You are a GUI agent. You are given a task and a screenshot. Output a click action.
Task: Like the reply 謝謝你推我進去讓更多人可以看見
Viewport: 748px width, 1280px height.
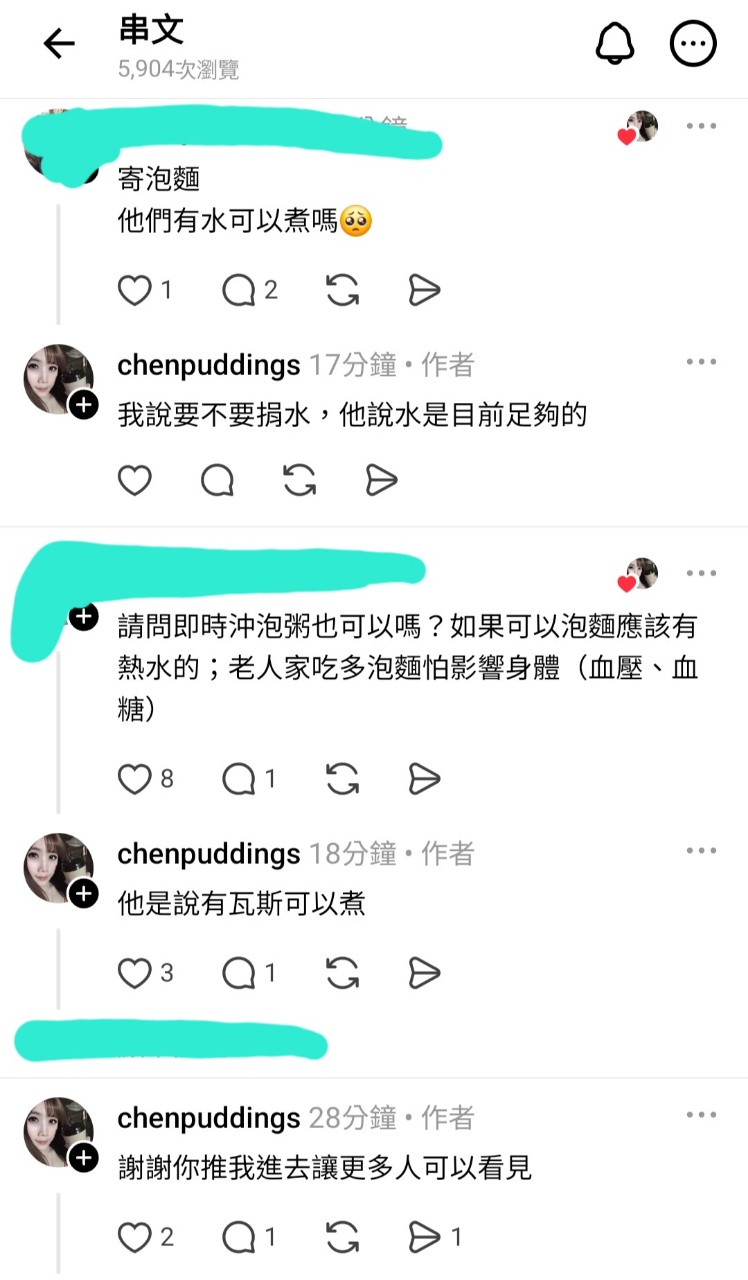(134, 1238)
